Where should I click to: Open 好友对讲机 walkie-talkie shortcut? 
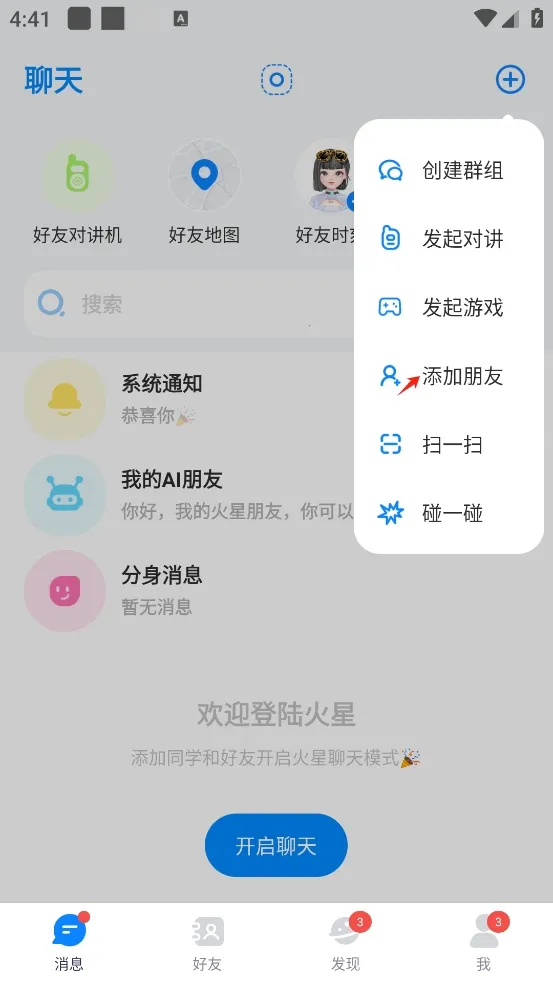tap(78, 193)
